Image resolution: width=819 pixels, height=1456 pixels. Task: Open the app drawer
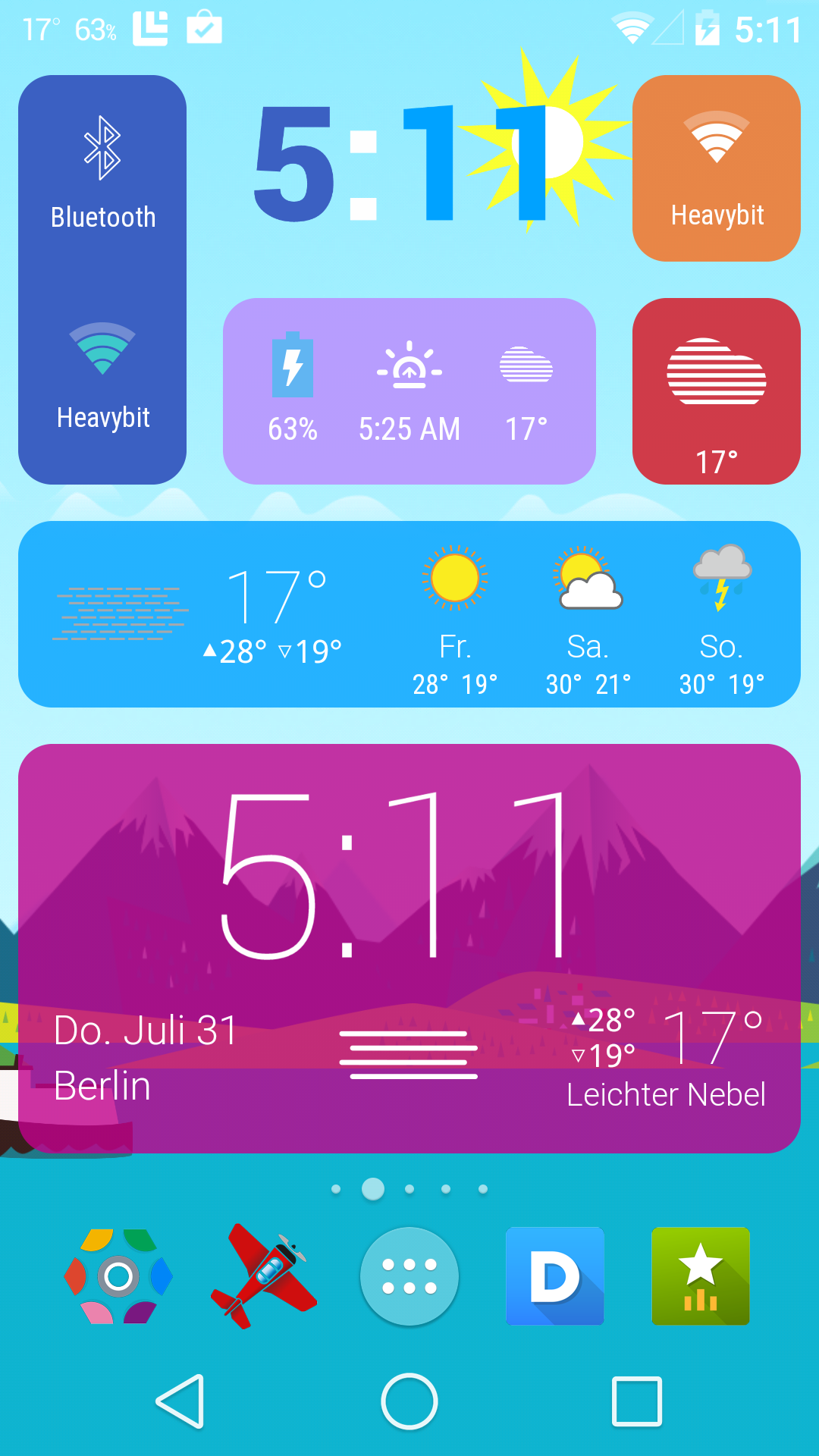(409, 1276)
